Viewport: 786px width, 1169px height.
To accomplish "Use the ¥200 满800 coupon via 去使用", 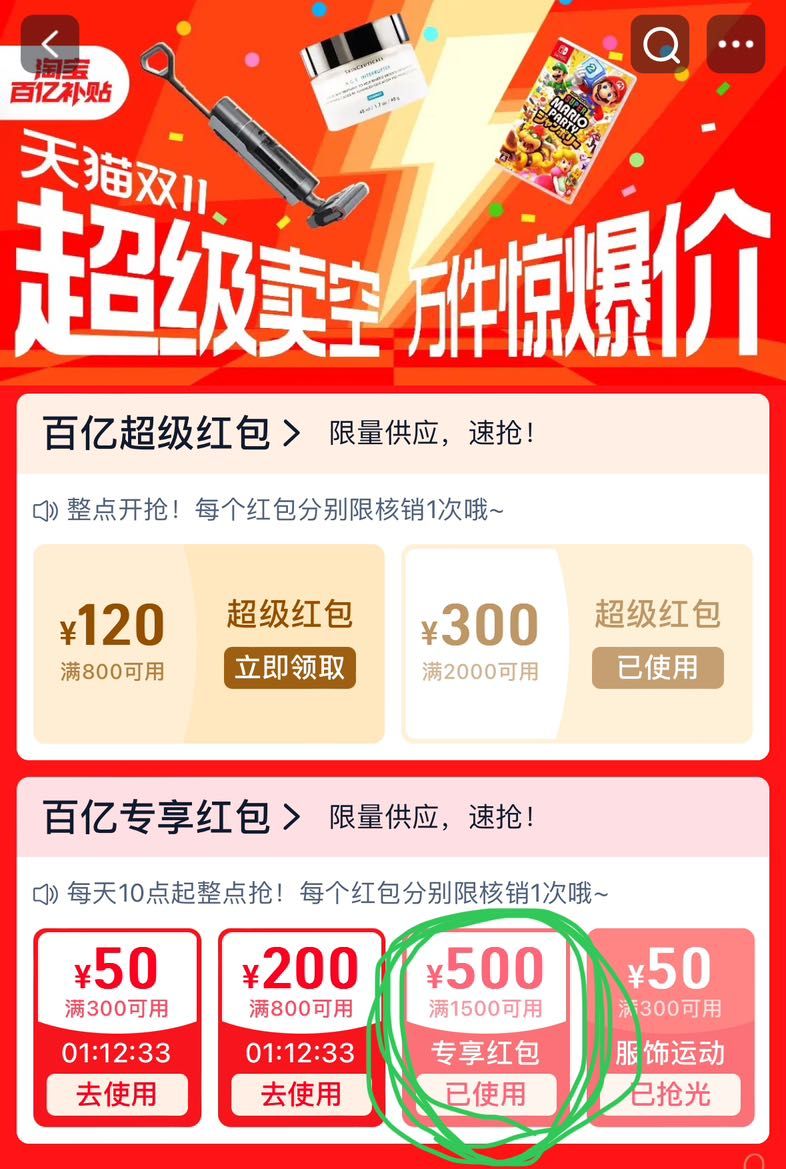I will tap(301, 1095).
